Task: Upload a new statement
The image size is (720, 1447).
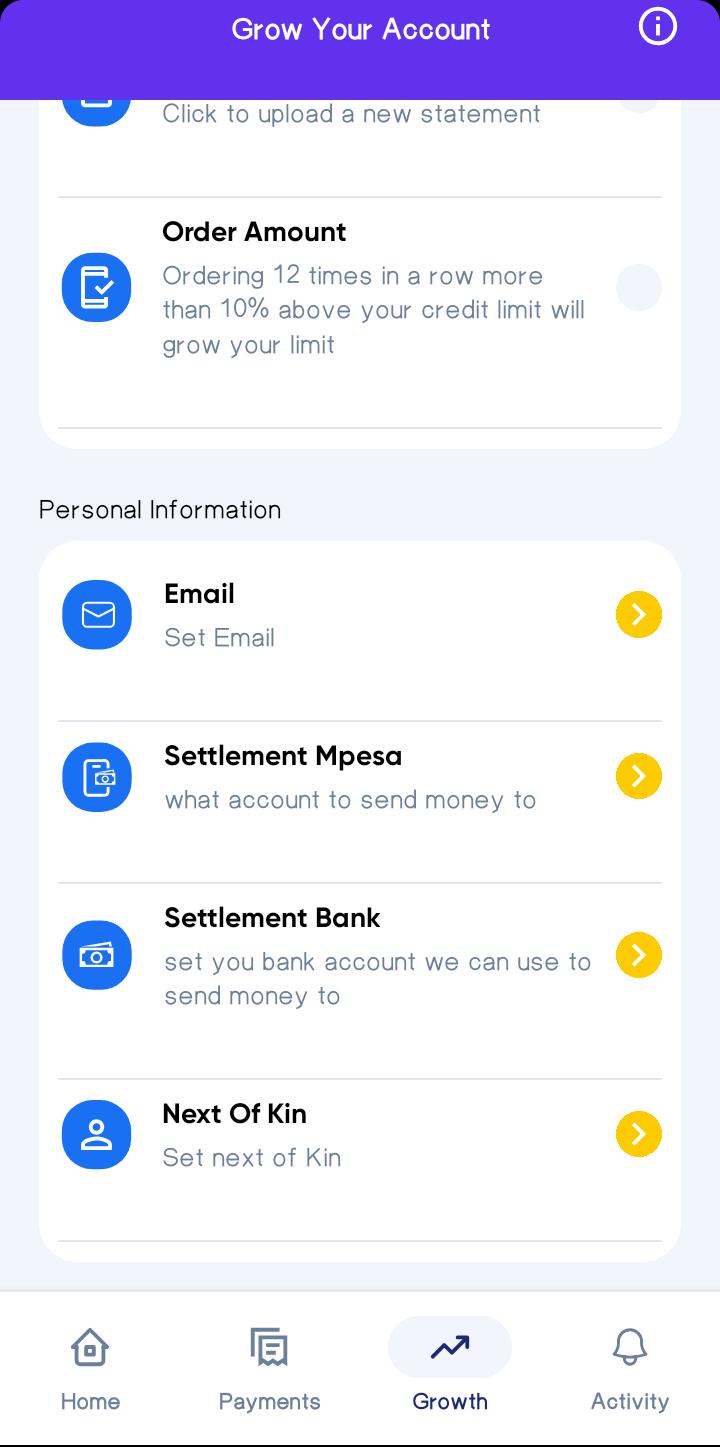Action: pos(350,115)
